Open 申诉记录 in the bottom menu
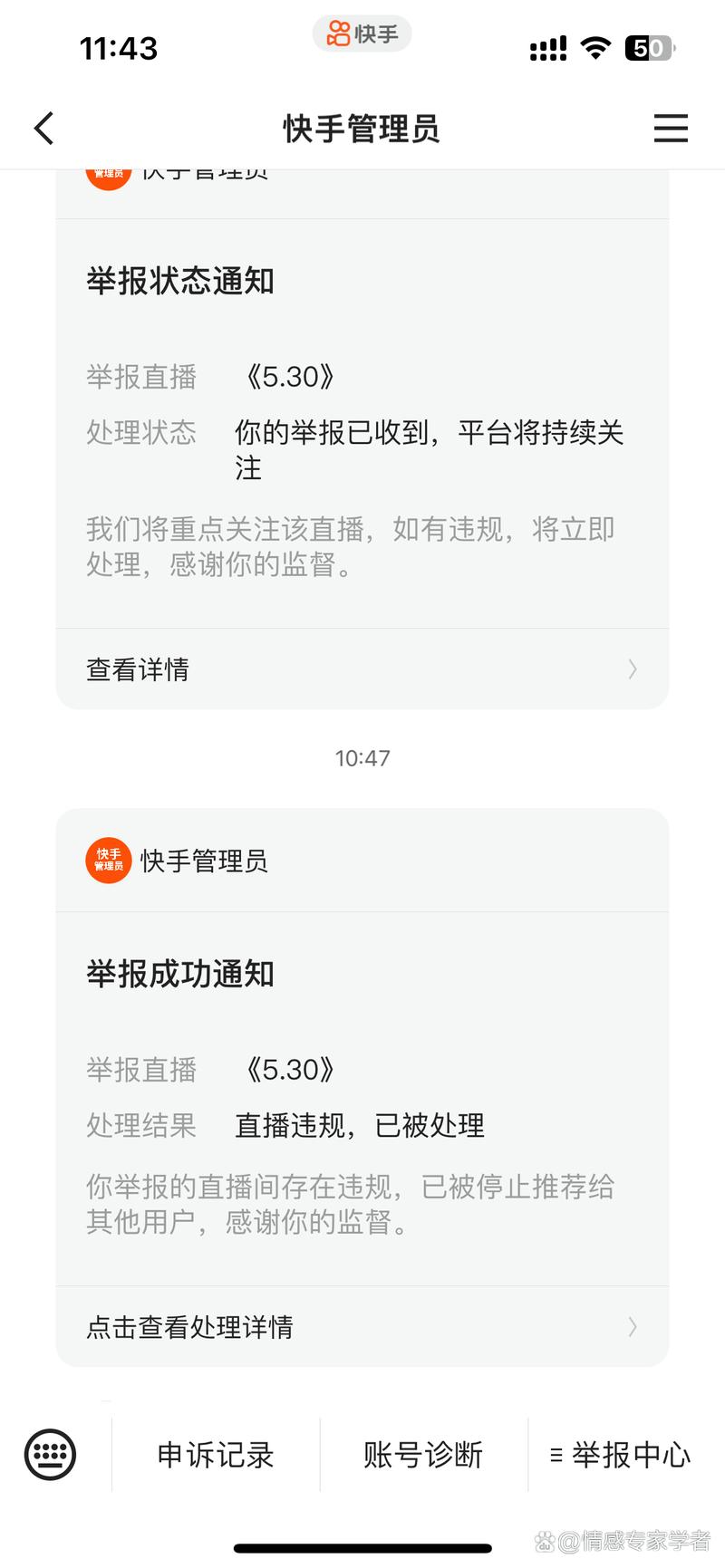This screenshot has height=1568, width=725. click(216, 1455)
